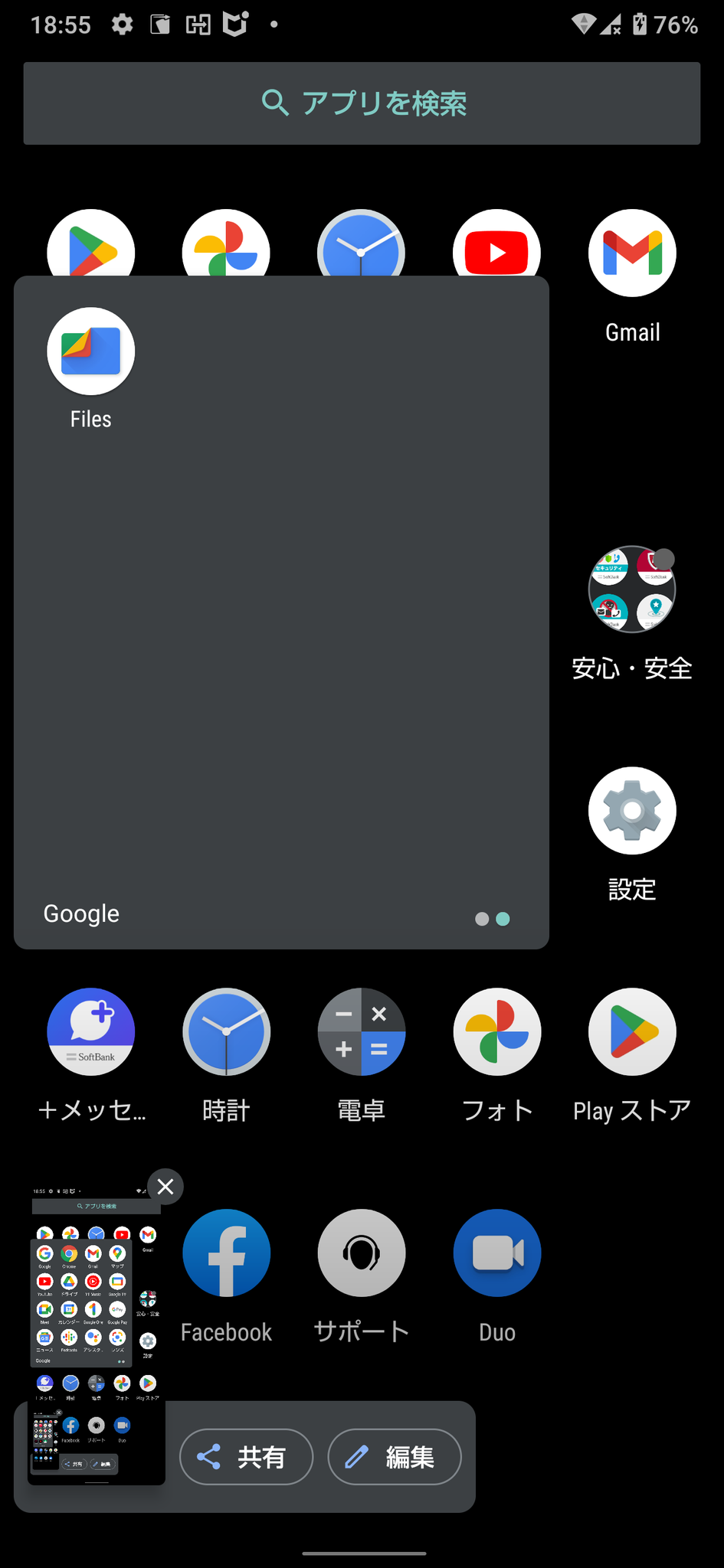Tap the アプリを検索 search field
This screenshot has width=724, height=1568.
361,103
